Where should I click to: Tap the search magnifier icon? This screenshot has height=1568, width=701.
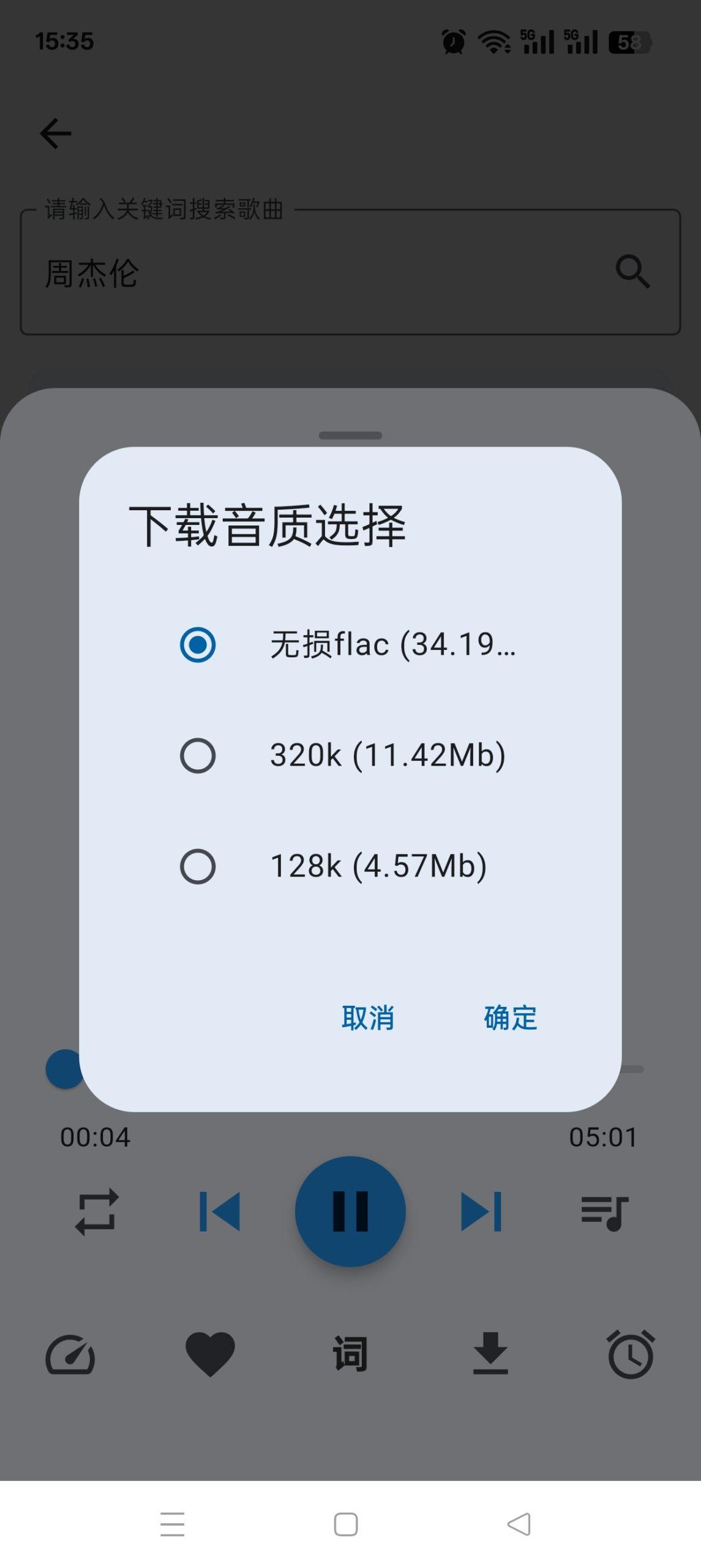pyautogui.click(x=633, y=271)
